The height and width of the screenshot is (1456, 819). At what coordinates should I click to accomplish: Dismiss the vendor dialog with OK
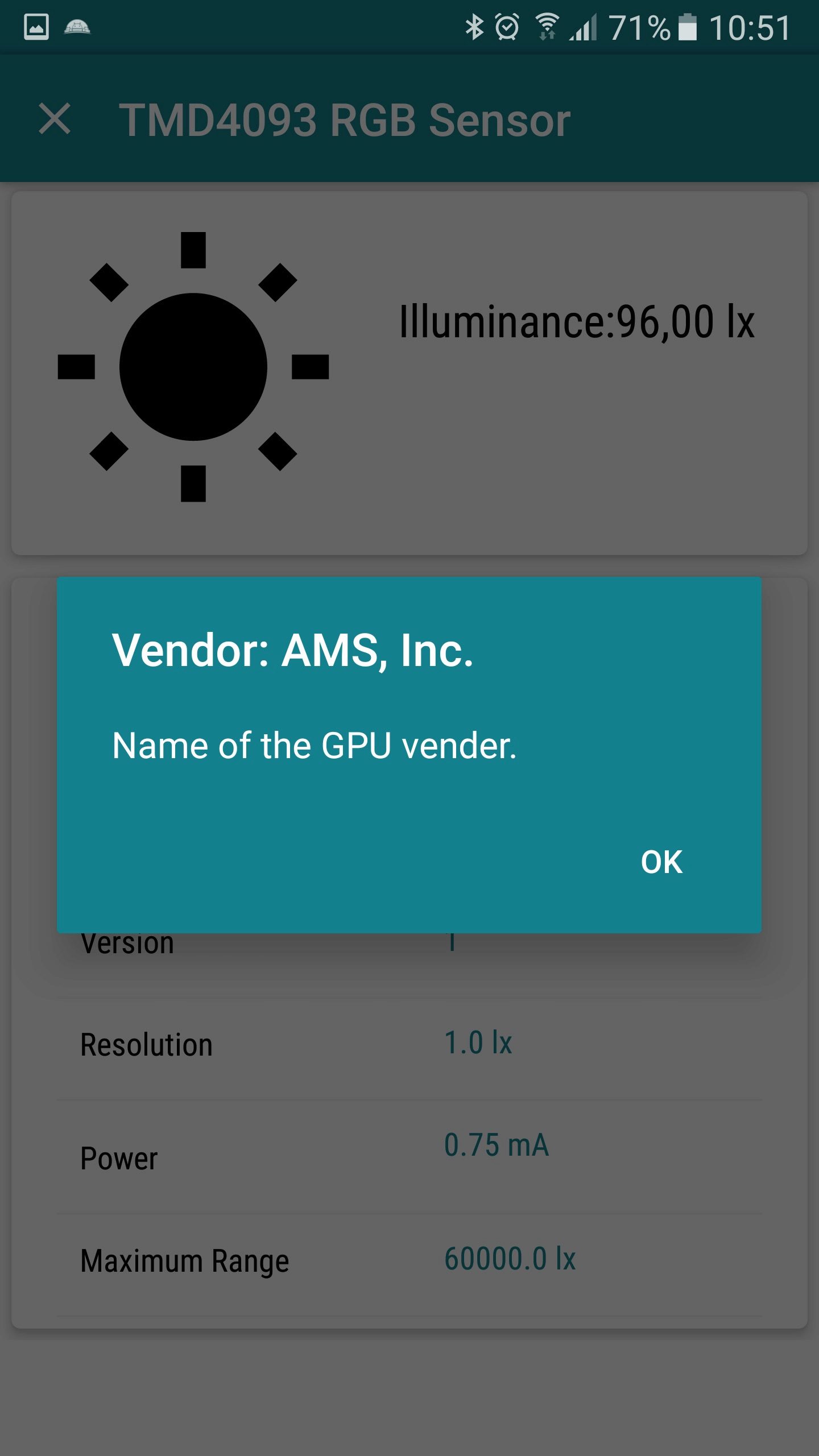click(661, 862)
